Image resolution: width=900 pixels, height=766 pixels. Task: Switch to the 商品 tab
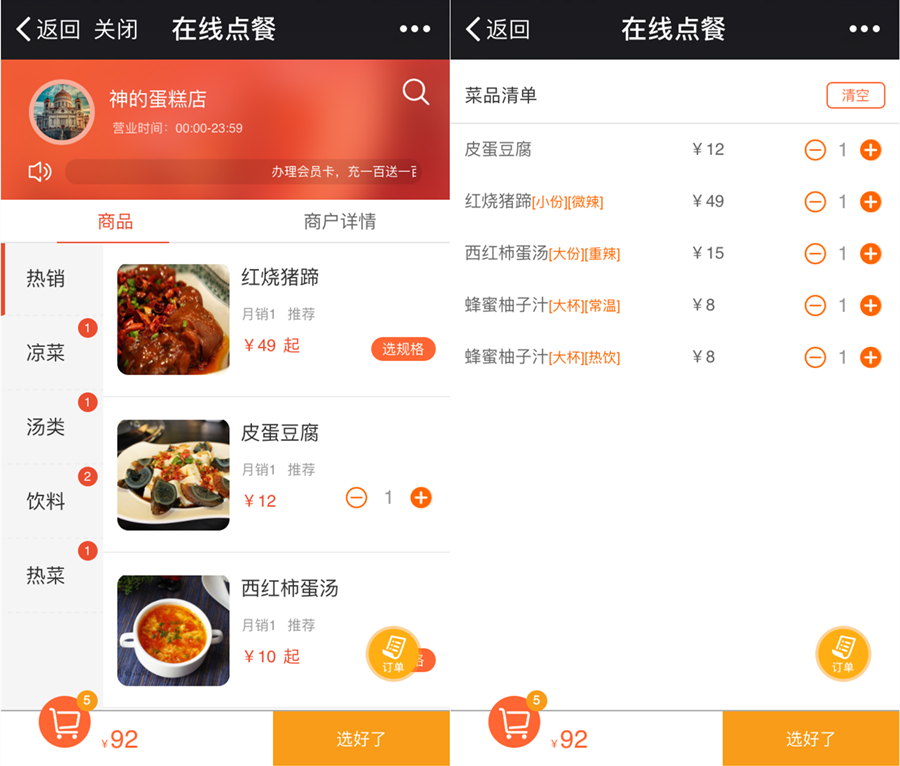point(115,222)
